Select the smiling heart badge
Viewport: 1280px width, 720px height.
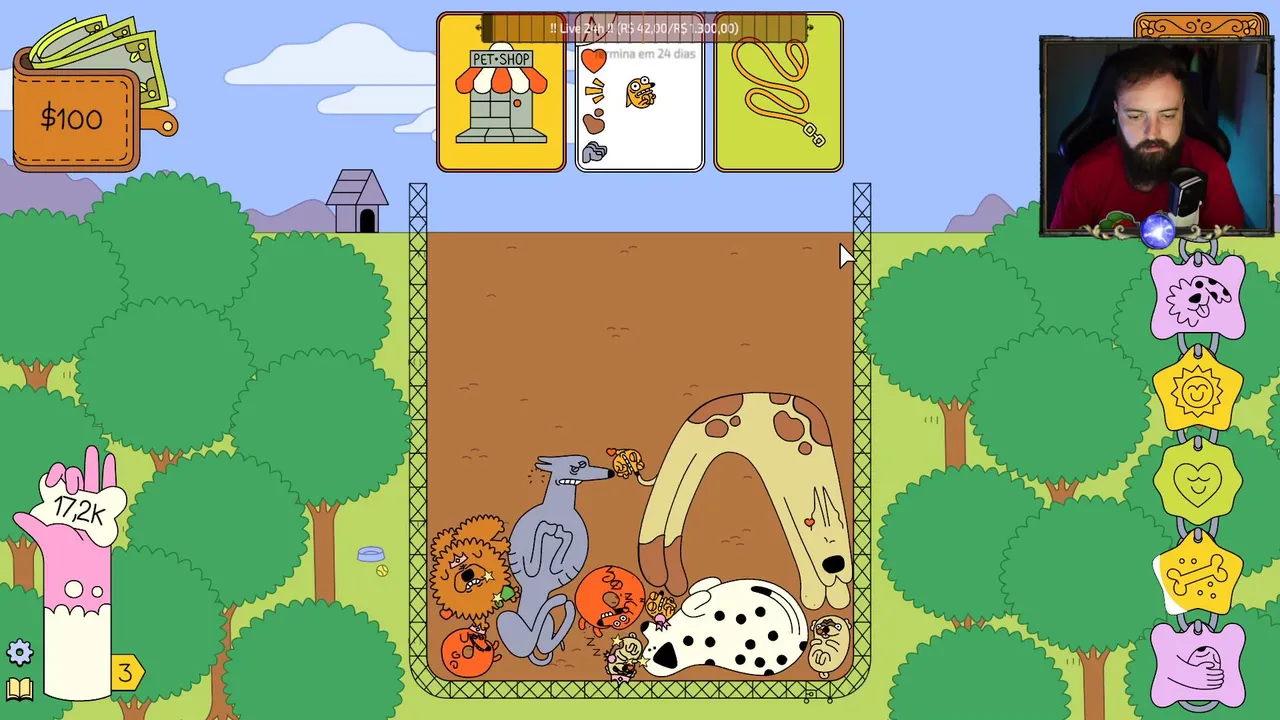click(1197, 483)
